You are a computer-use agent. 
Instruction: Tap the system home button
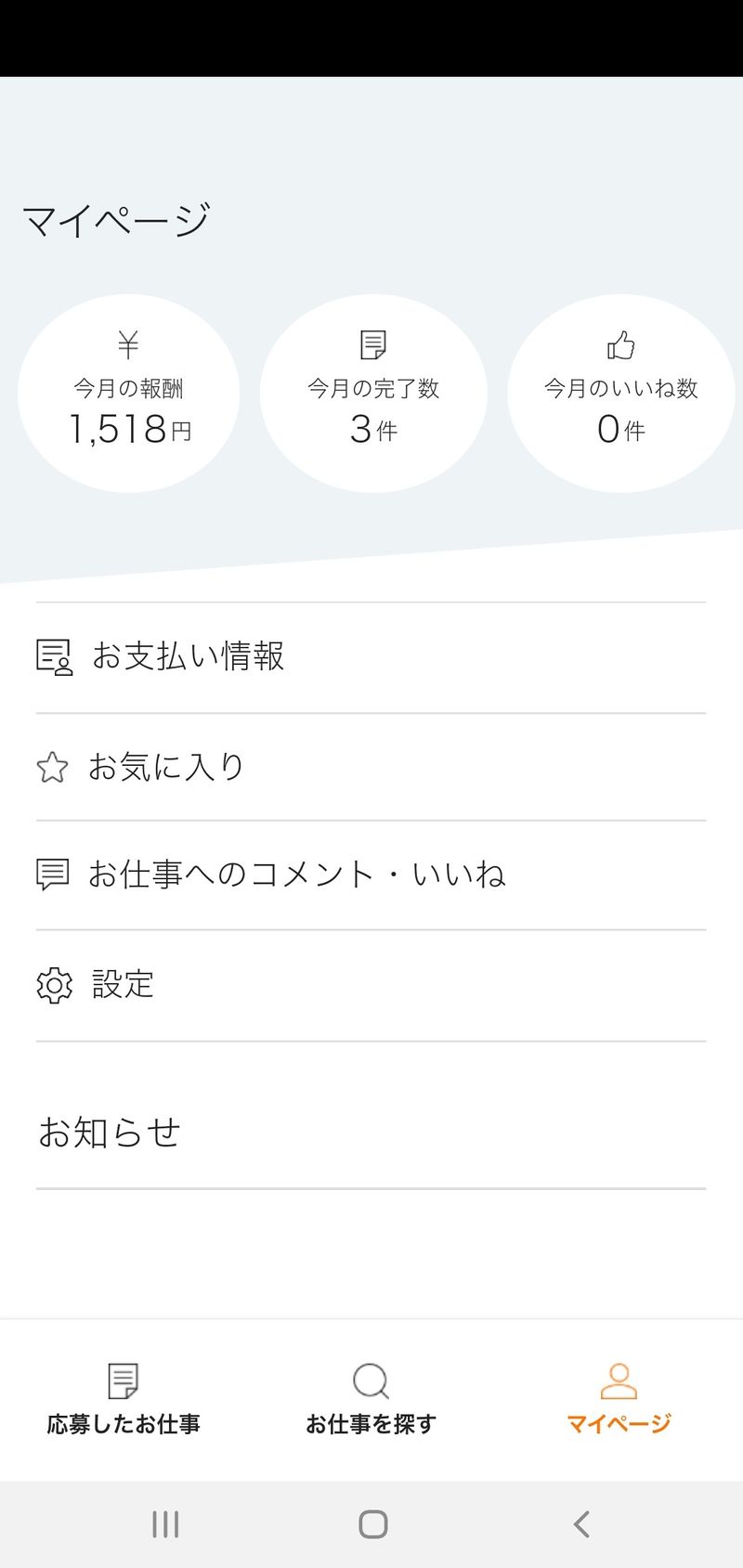(x=372, y=1524)
